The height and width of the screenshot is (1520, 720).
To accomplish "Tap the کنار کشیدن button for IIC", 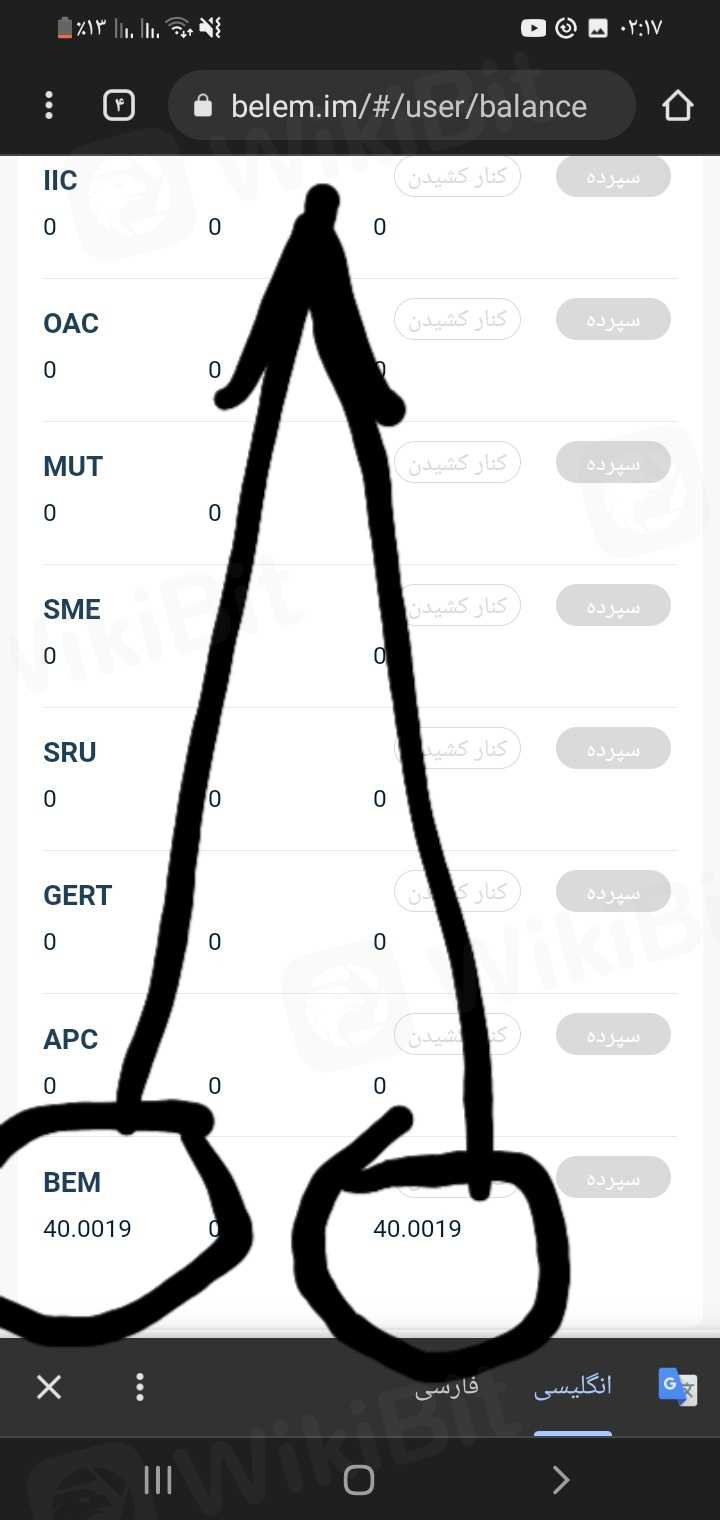I will click(x=457, y=177).
